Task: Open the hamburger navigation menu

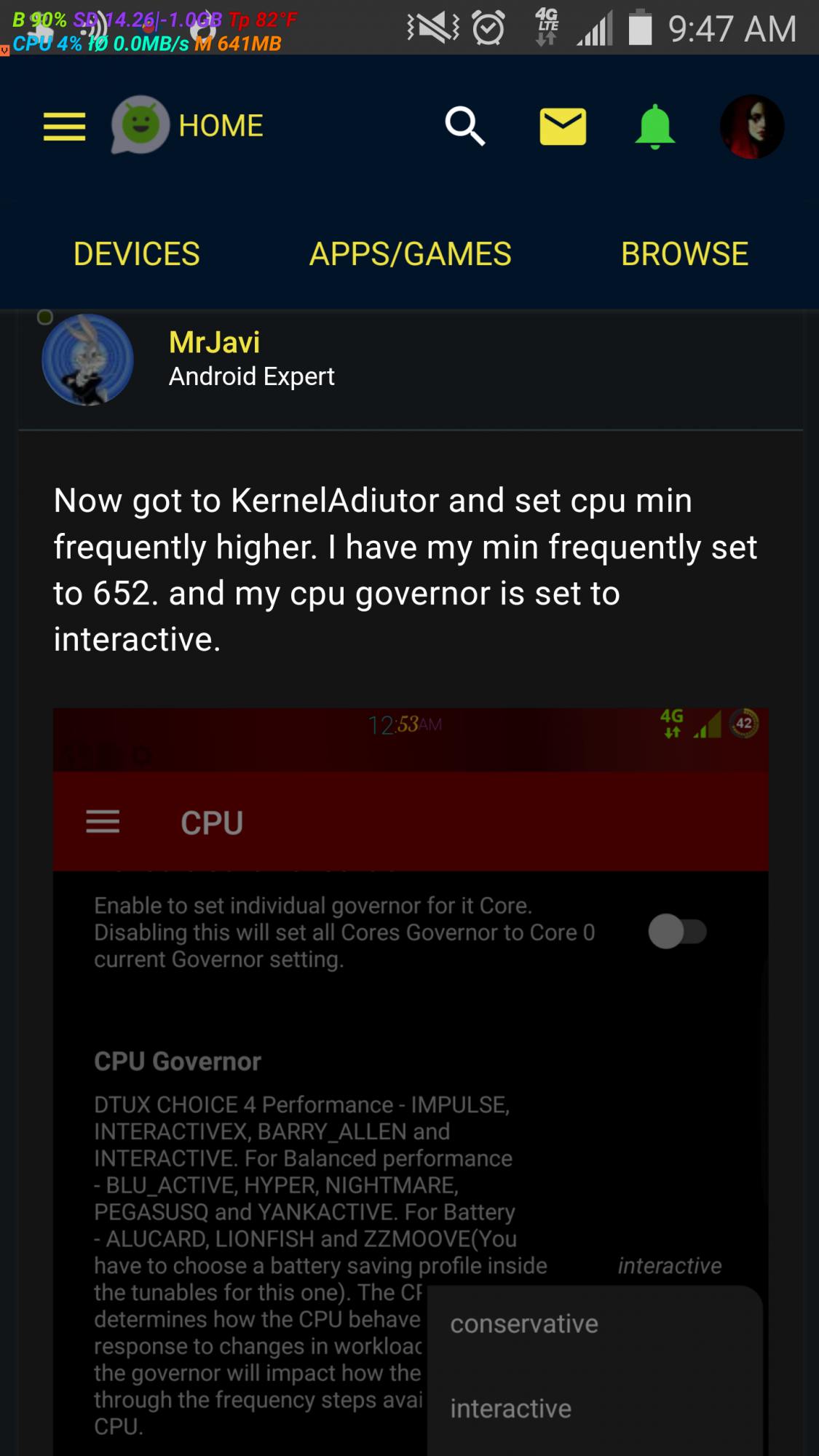Action: point(64,127)
